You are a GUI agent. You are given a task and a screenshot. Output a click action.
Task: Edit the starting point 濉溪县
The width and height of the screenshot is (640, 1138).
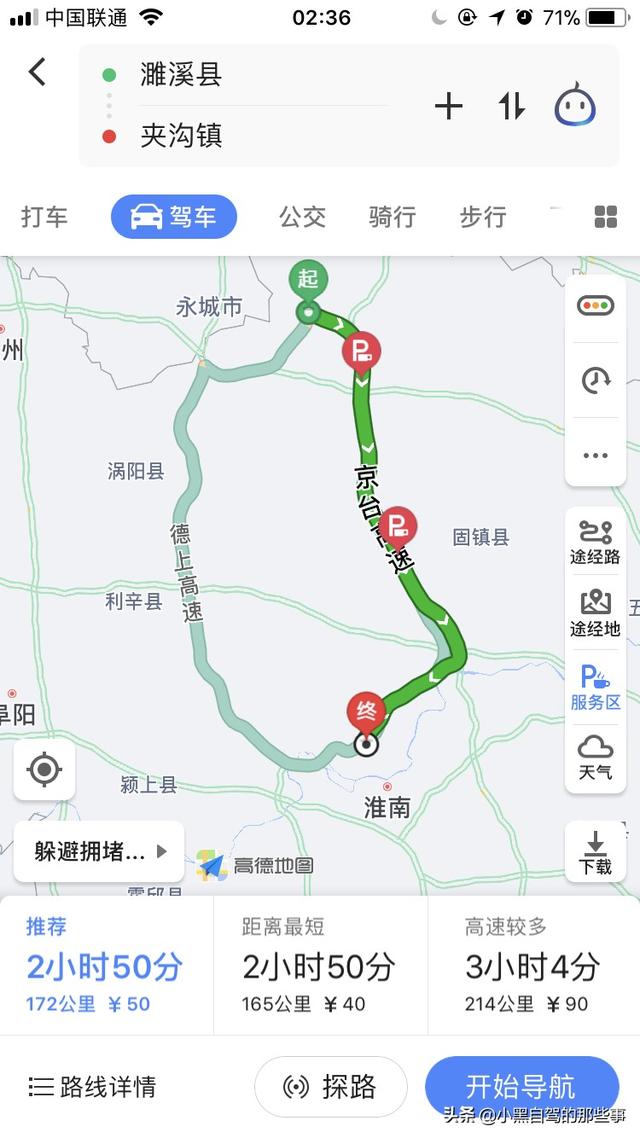click(x=182, y=74)
